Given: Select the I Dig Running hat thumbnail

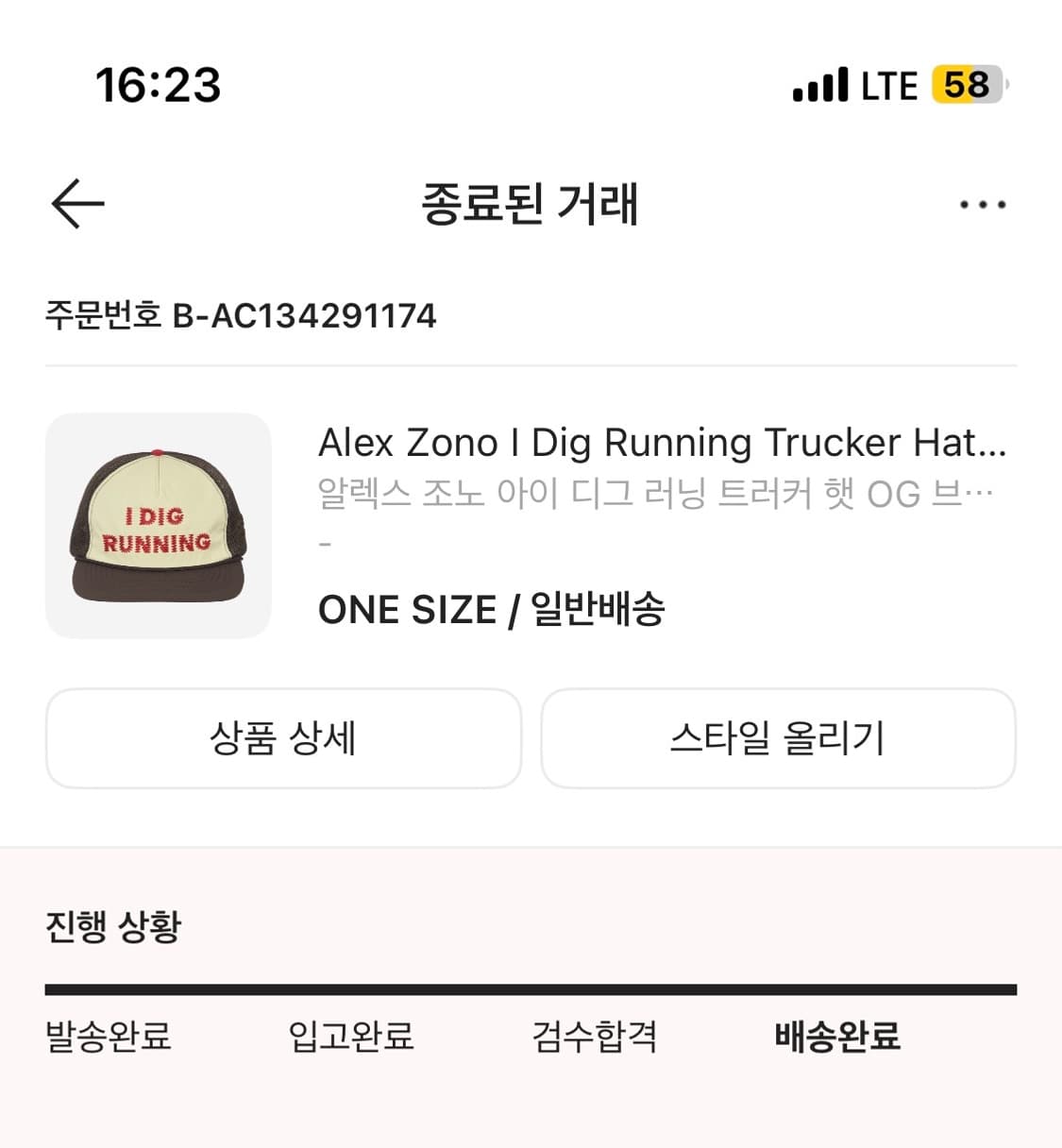Looking at the screenshot, I should [x=158, y=525].
